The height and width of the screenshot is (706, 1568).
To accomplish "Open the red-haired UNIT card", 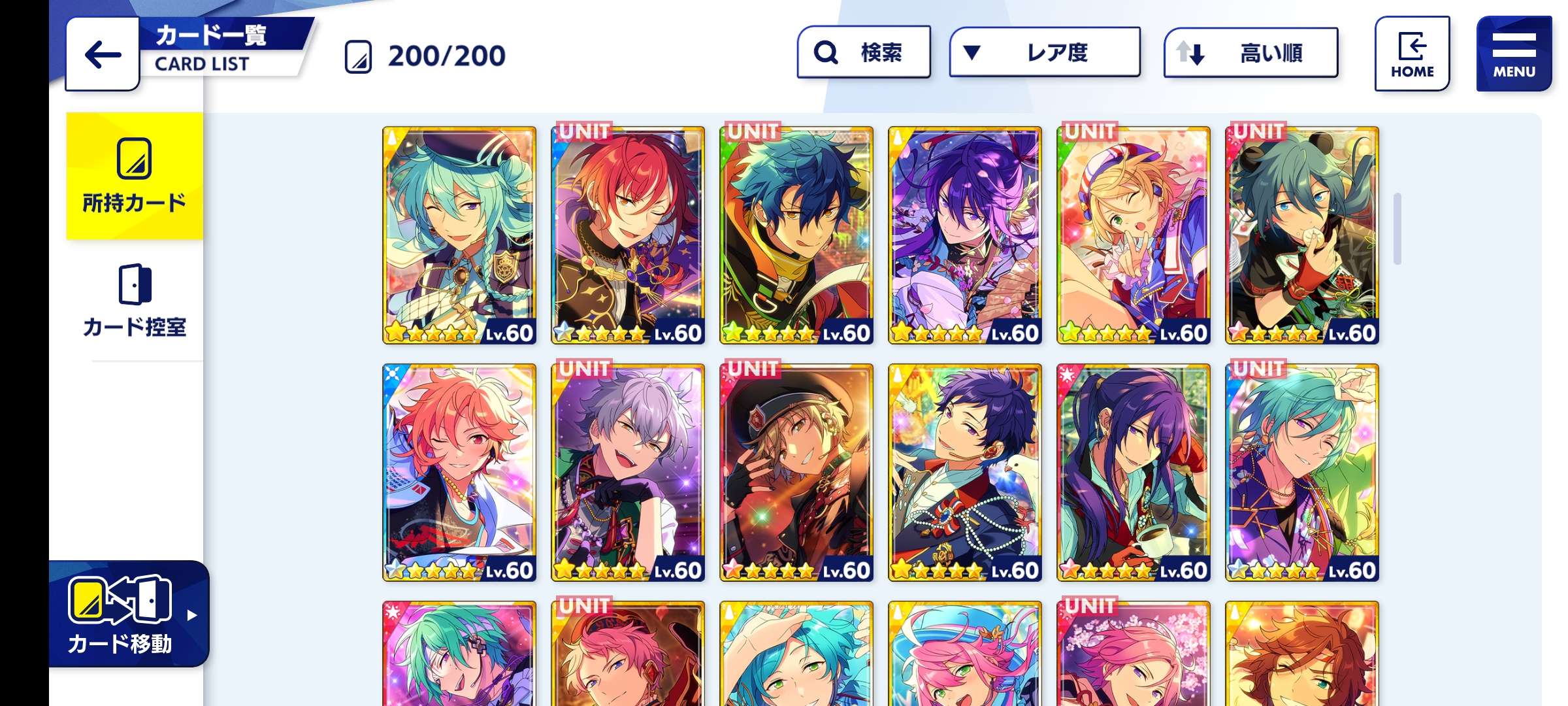I will coord(628,235).
